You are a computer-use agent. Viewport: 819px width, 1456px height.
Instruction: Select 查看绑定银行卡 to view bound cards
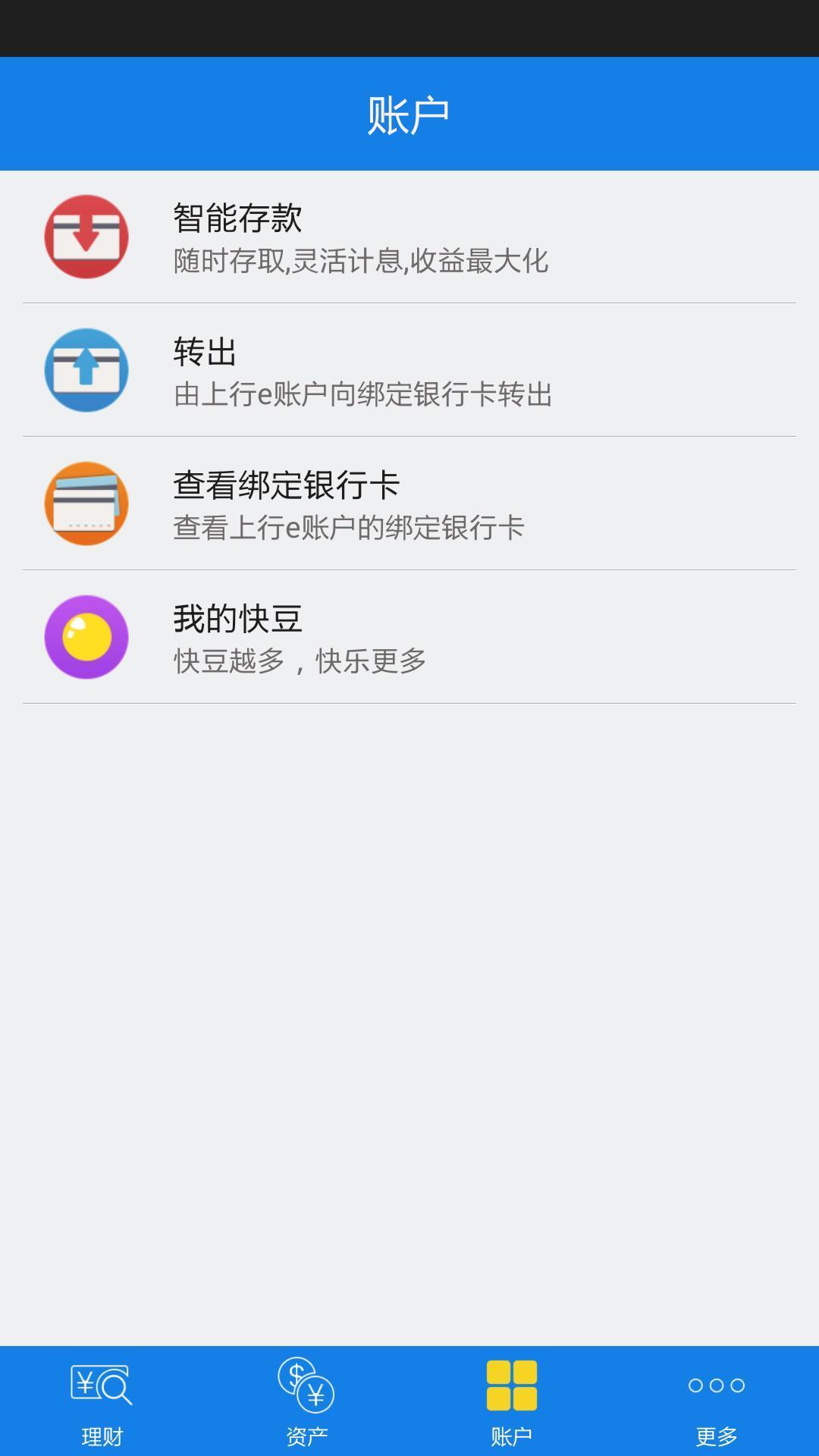409,504
